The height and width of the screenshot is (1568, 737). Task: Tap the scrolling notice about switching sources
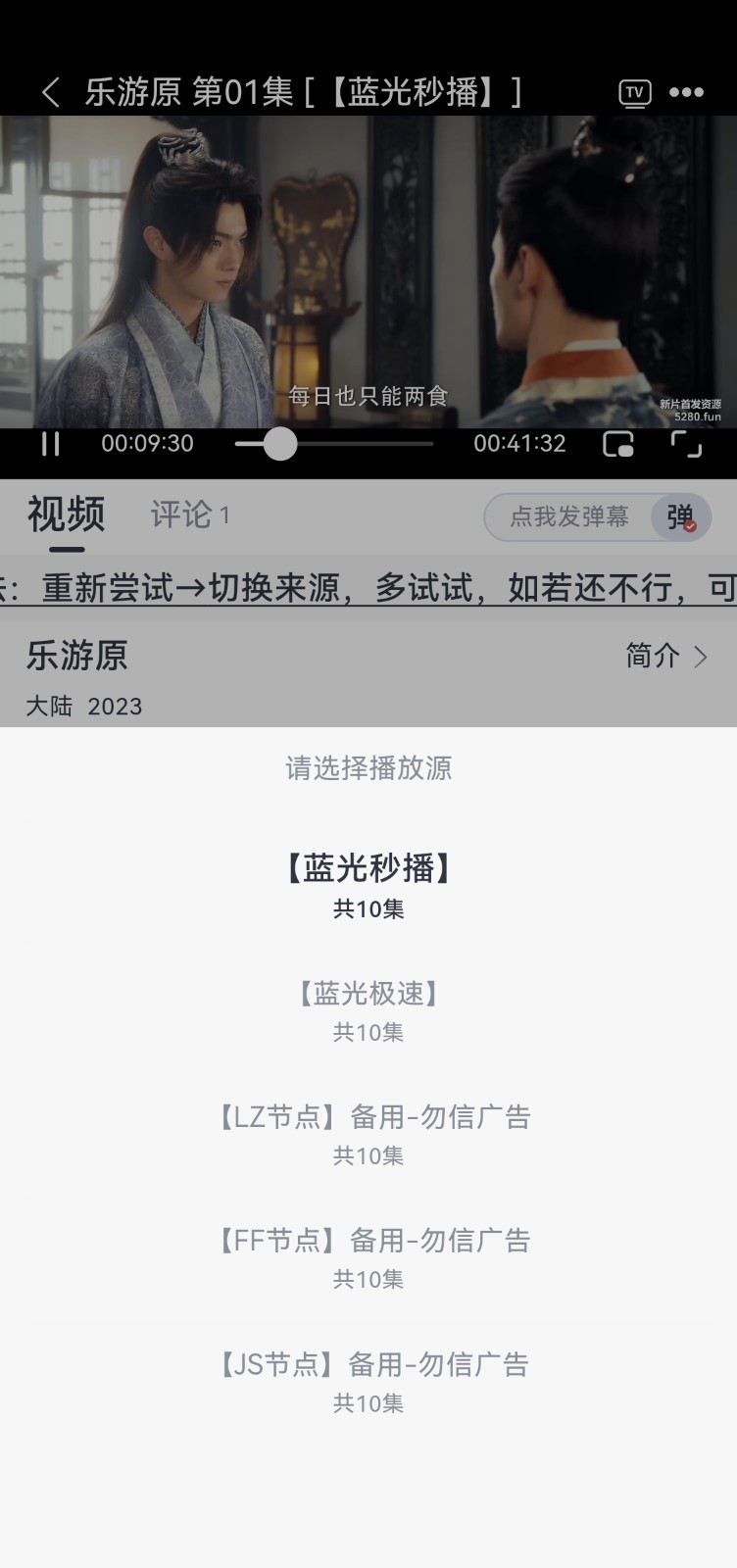click(368, 589)
